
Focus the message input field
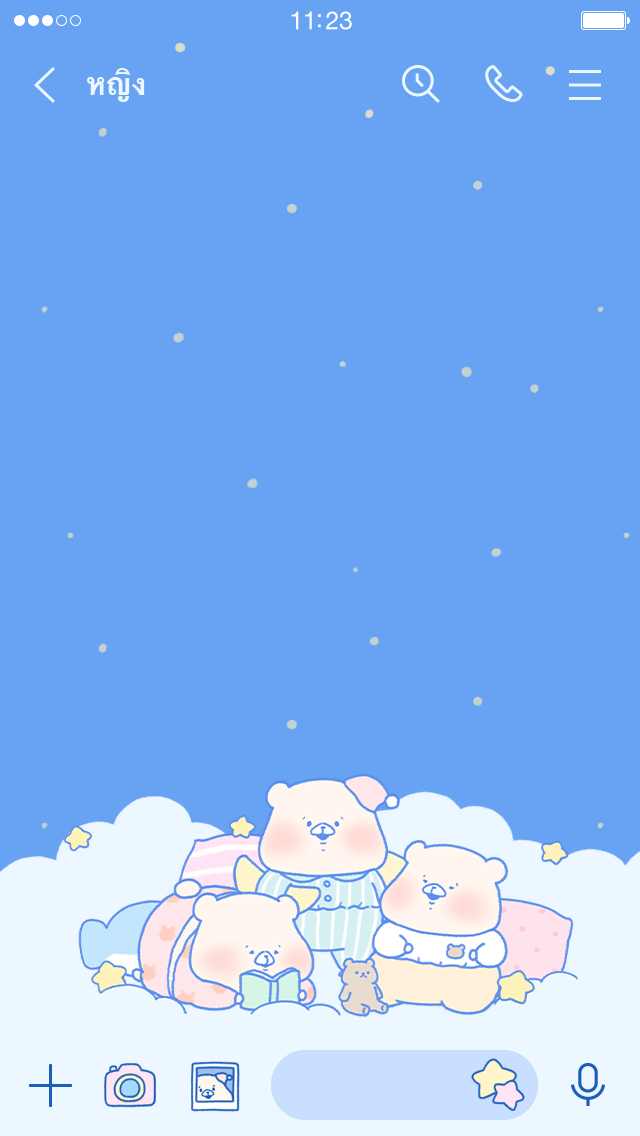[370, 1085]
